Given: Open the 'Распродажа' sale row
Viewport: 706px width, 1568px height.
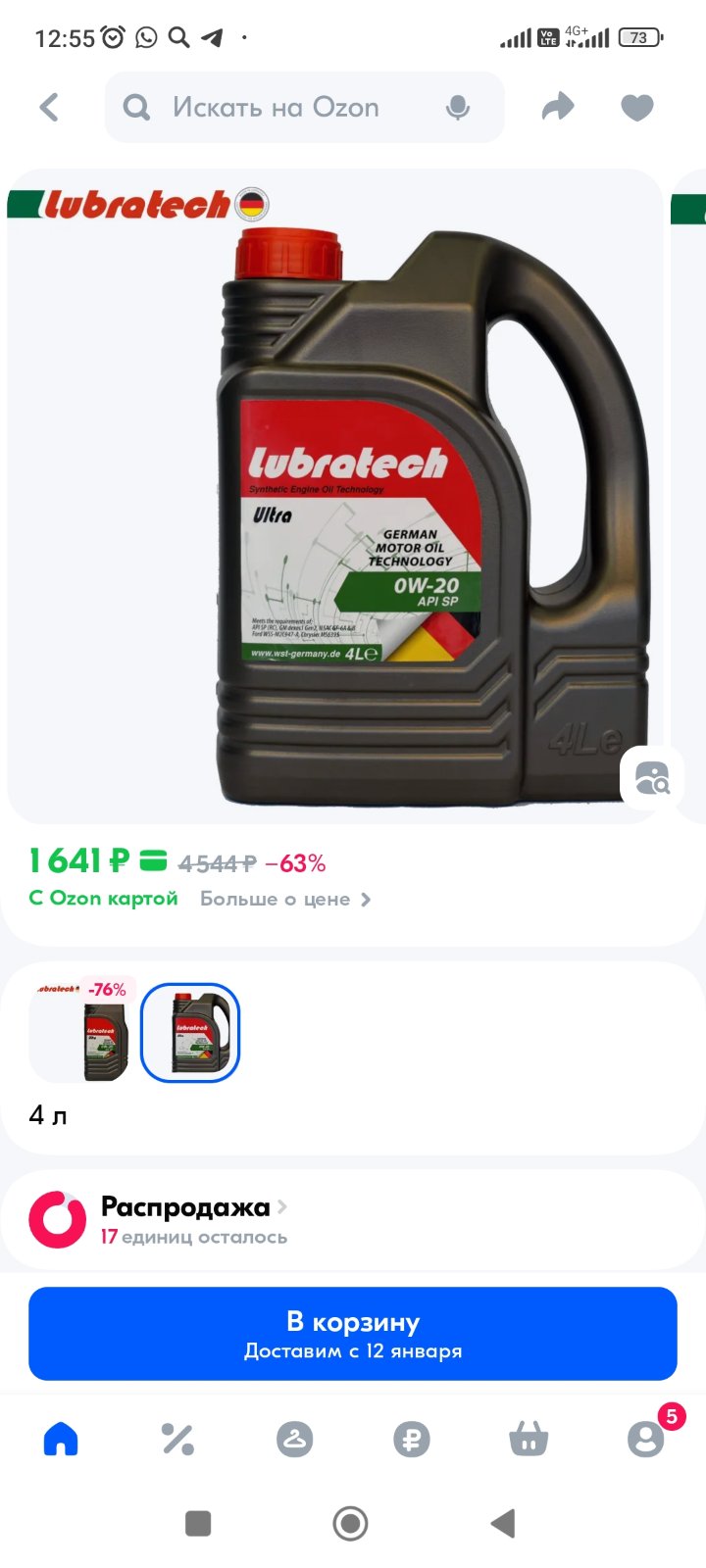Looking at the screenshot, I should coord(353,1220).
